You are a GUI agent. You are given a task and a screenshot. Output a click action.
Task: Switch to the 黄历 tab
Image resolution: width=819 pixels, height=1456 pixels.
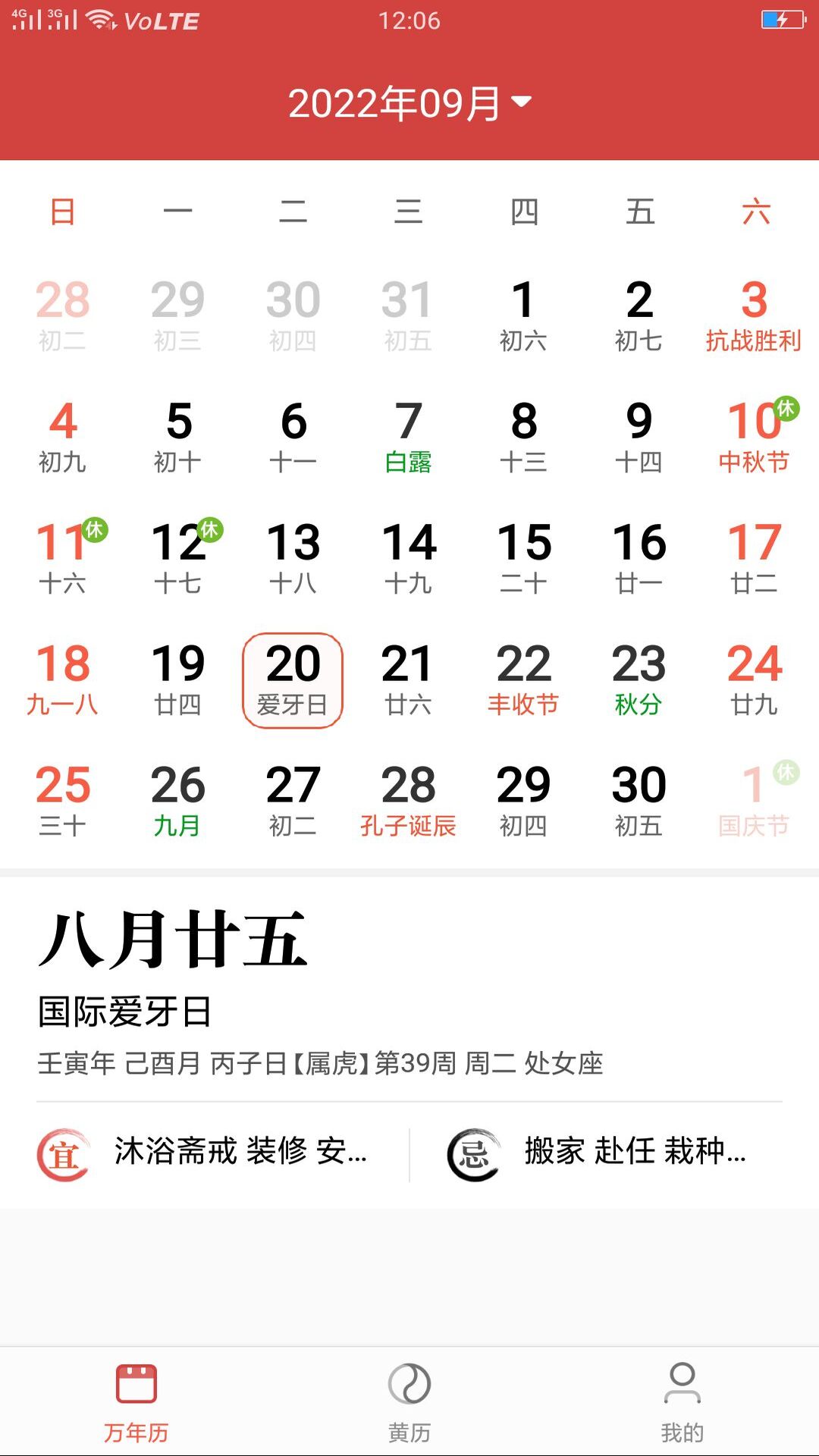tap(409, 1401)
